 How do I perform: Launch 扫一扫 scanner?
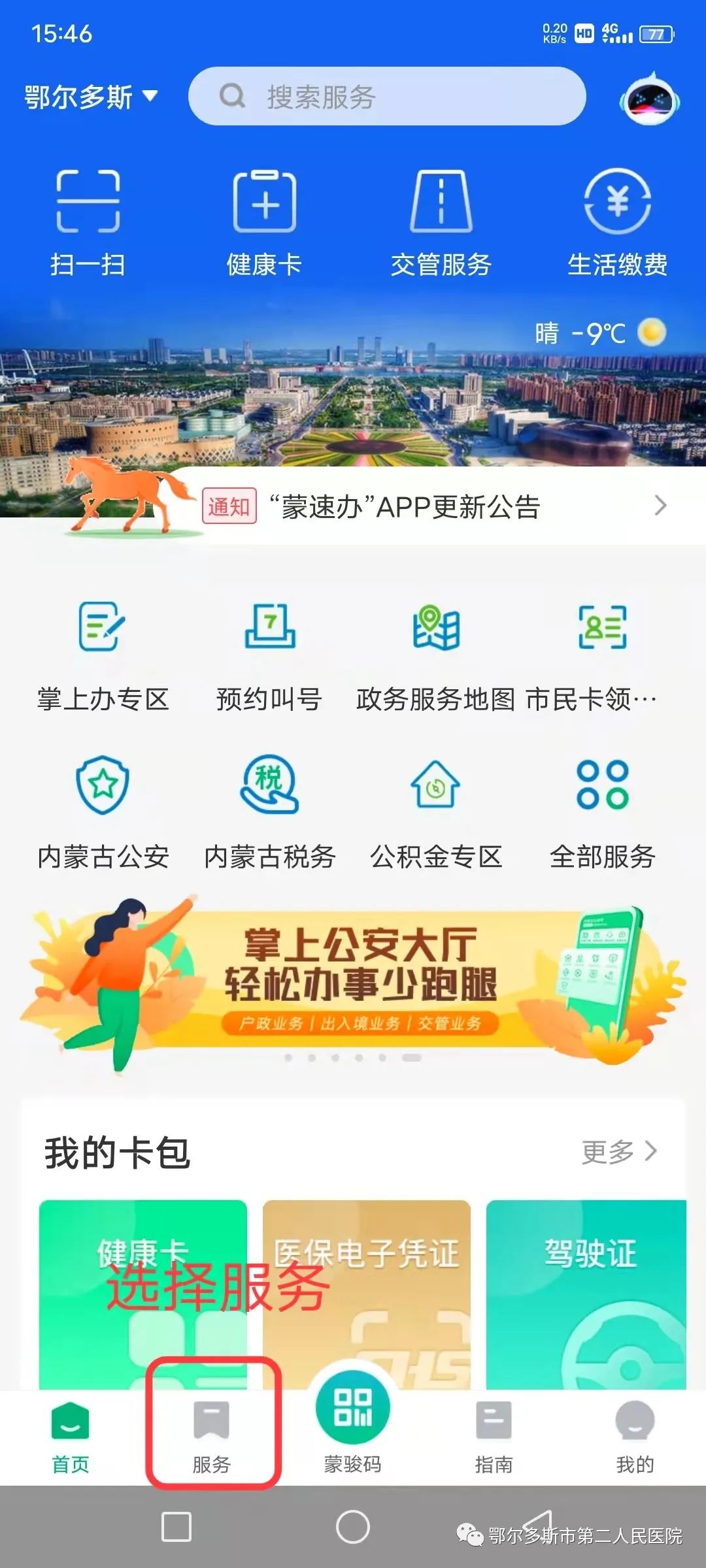click(88, 222)
